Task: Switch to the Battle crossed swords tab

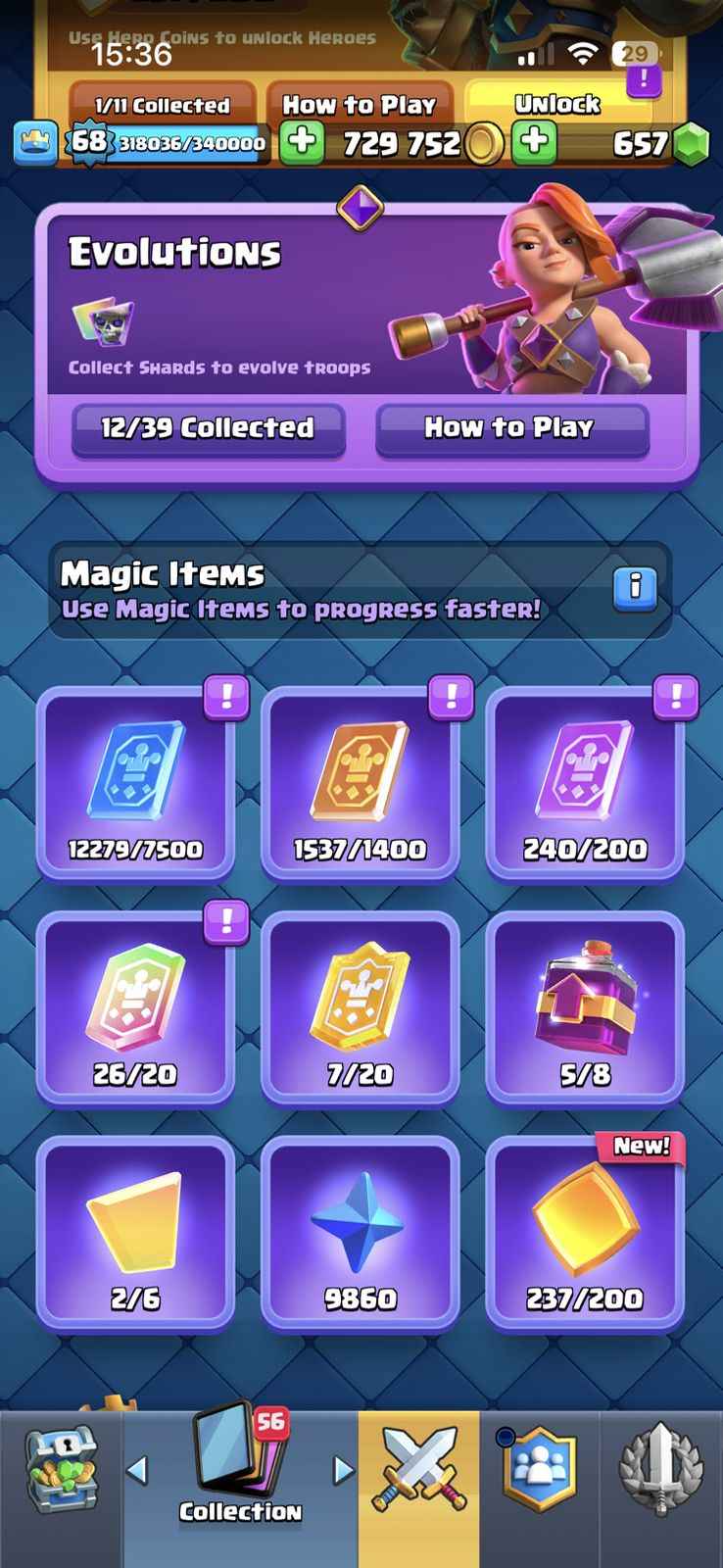Action: (x=418, y=1470)
